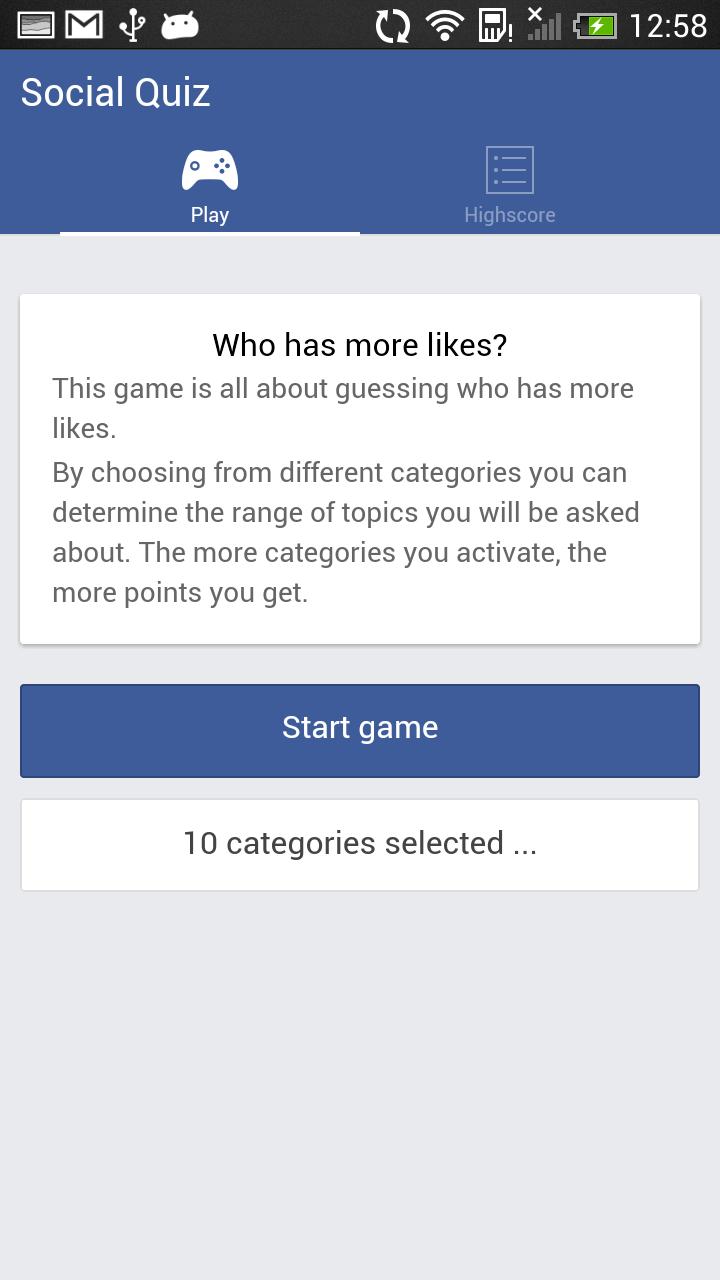The height and width of the screenshot is (1280, 720).
Task: Select the Play tab
Action: coord(210,186)
